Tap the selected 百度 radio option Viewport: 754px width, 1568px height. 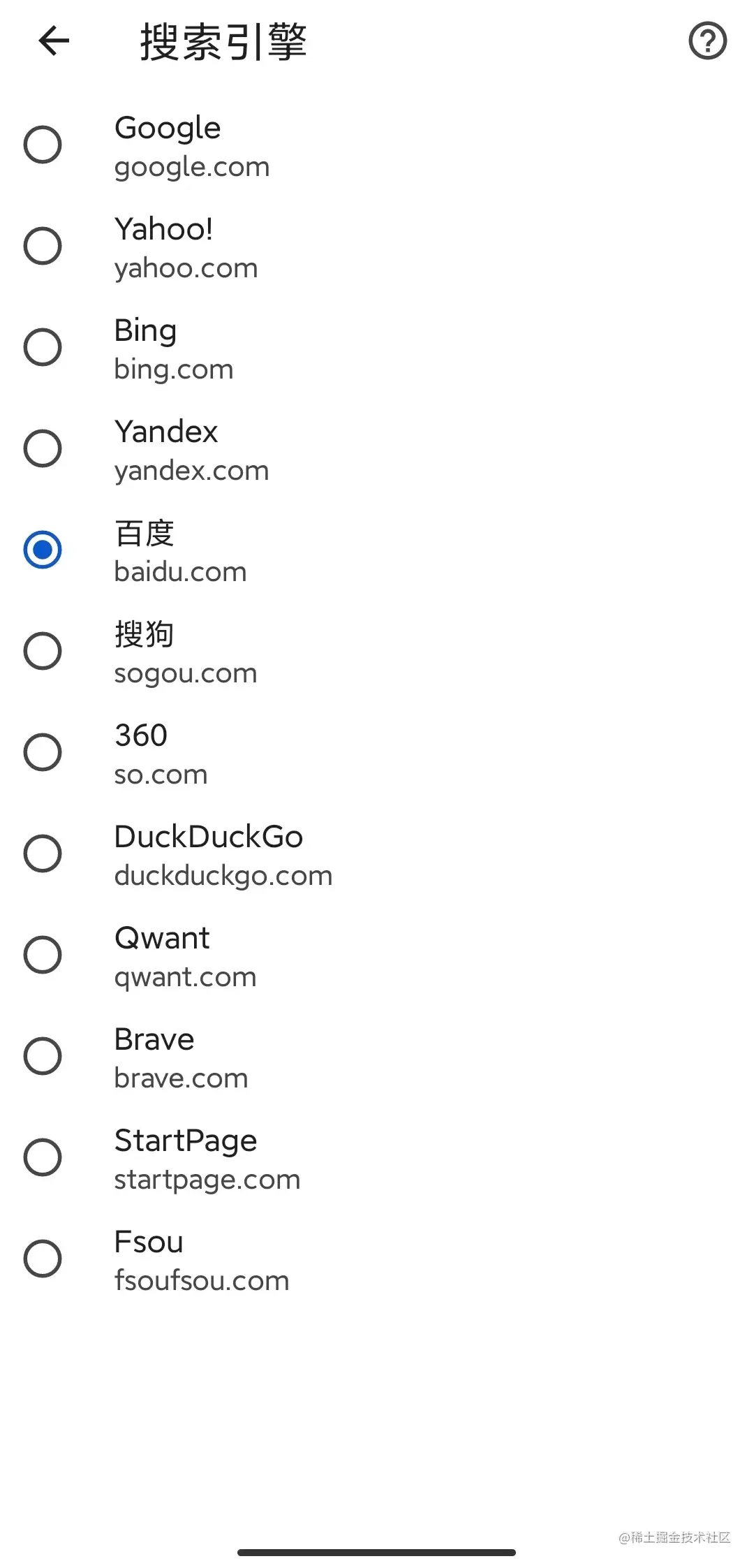pos(43,550)
